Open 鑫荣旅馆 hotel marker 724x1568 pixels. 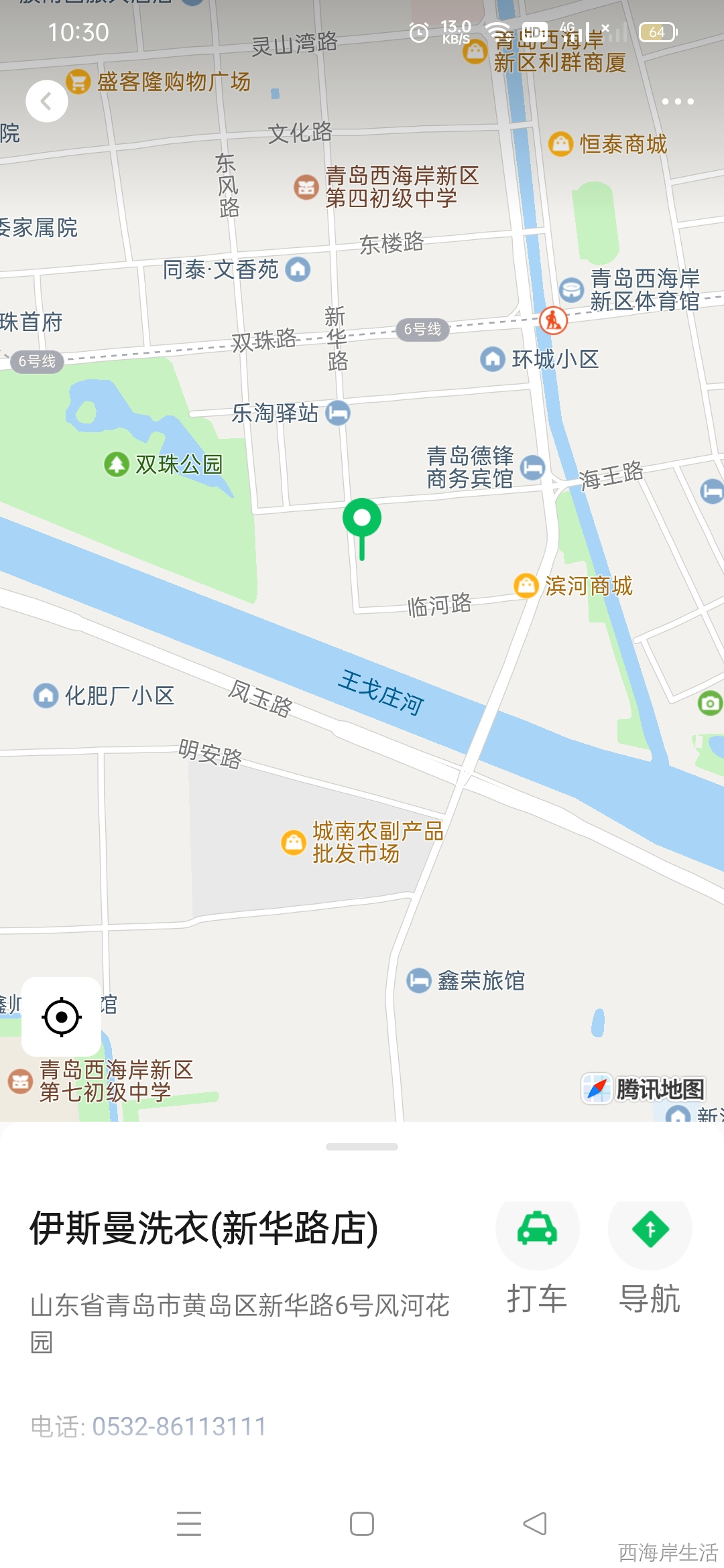(419, 981)
